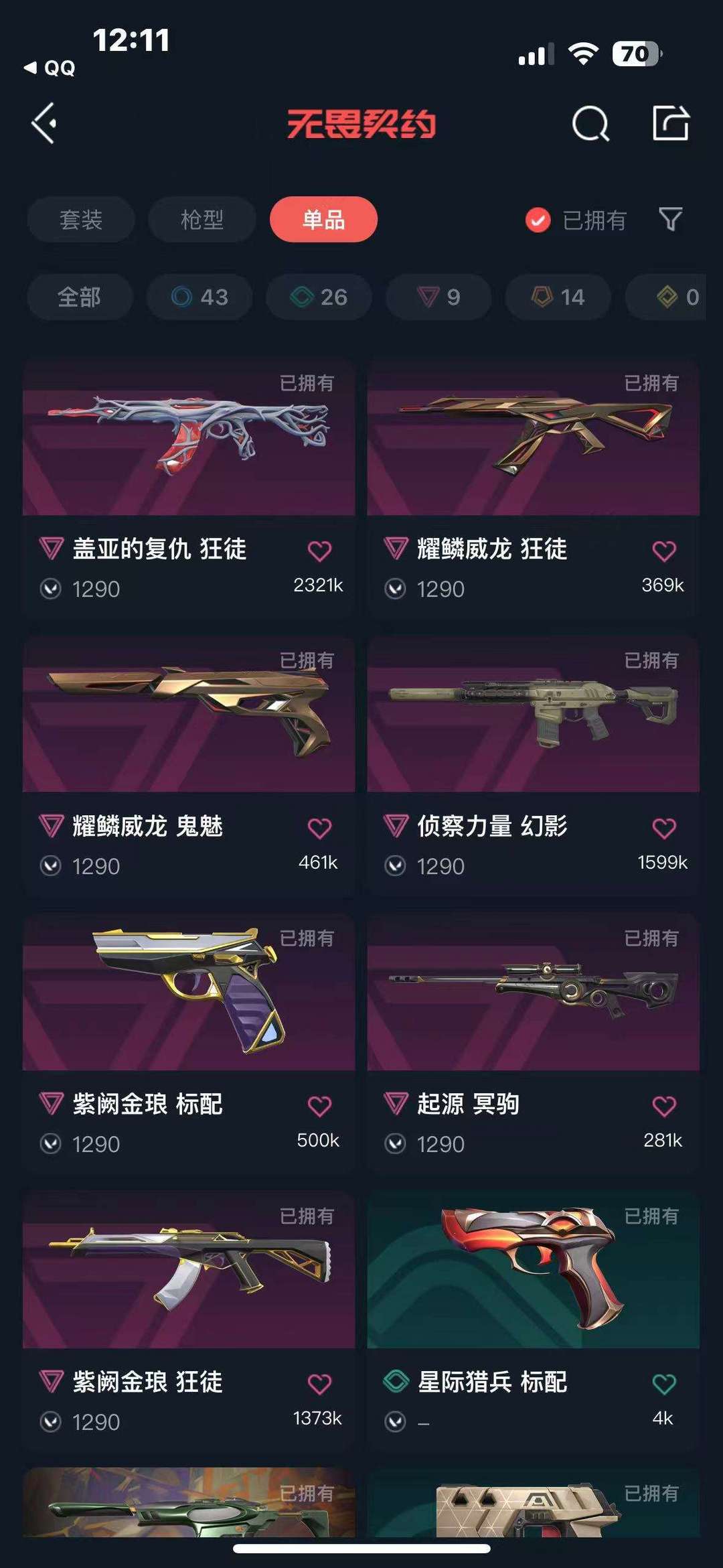Switch to the 套装 tab
The width and height of the screenshot is (723, 1568).
point(81,220)
